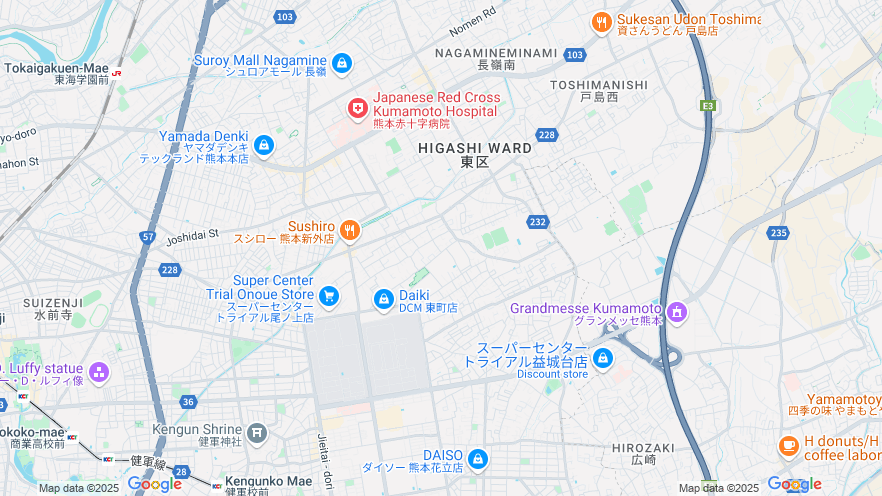Select the Suroy Mall Nagamine marker
The height and width of the screenshot is (496, 882).
point(342,63)
